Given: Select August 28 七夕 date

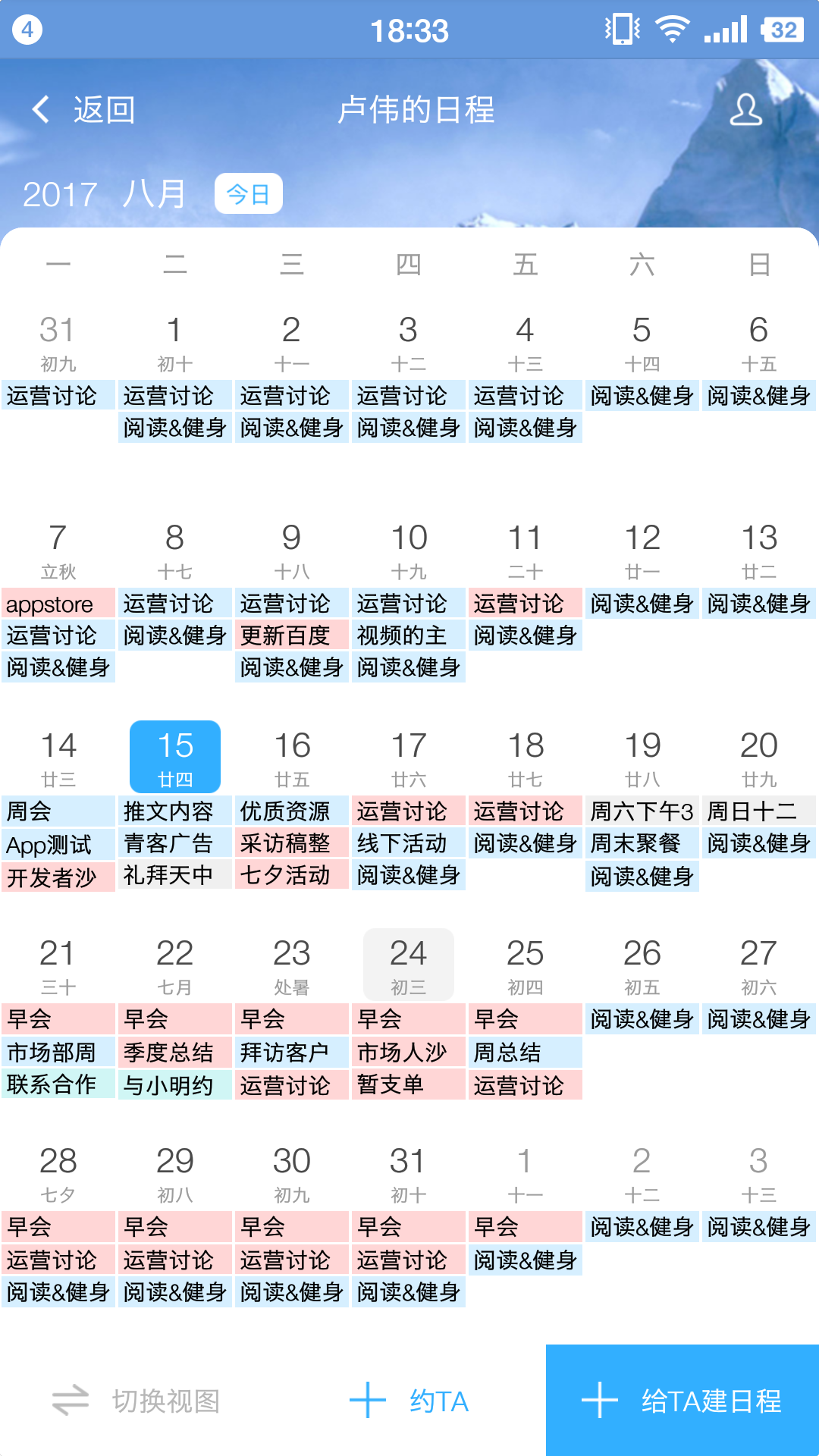Looking at the screenshot, I should pos(58,1172).
